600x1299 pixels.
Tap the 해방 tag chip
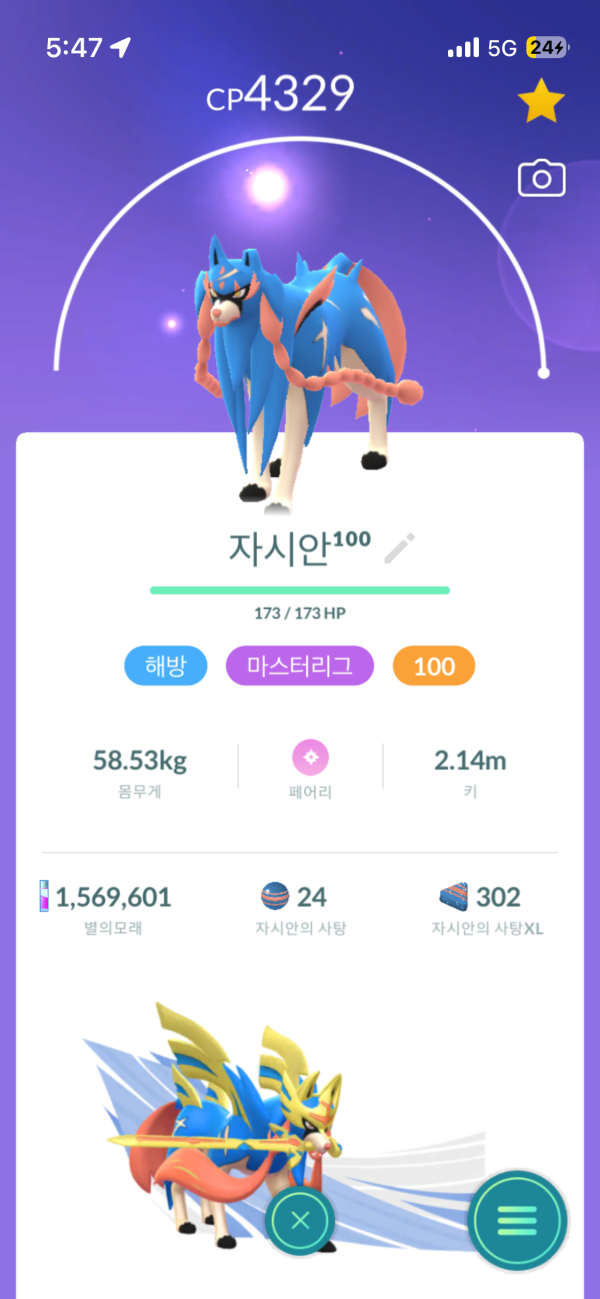(x=166, y=666)
